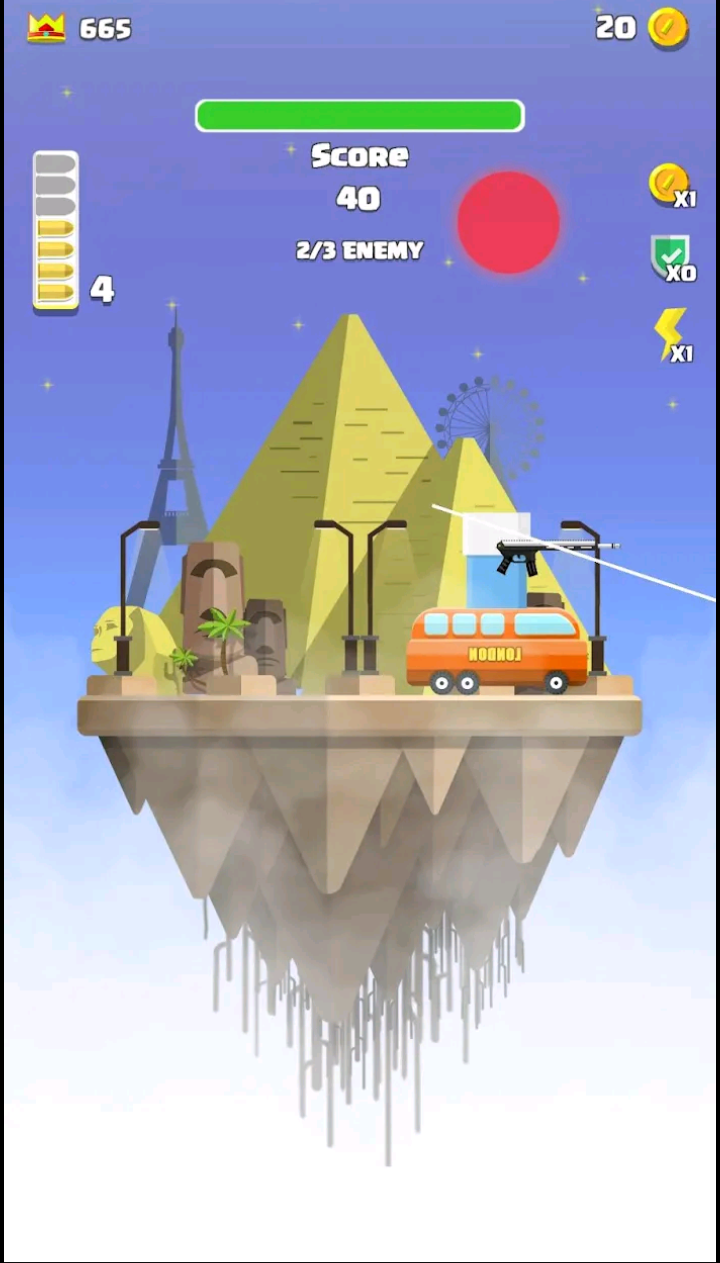Use the green shield power-up
This screenshot has height=1263, width=720.
tap(670, 258)
